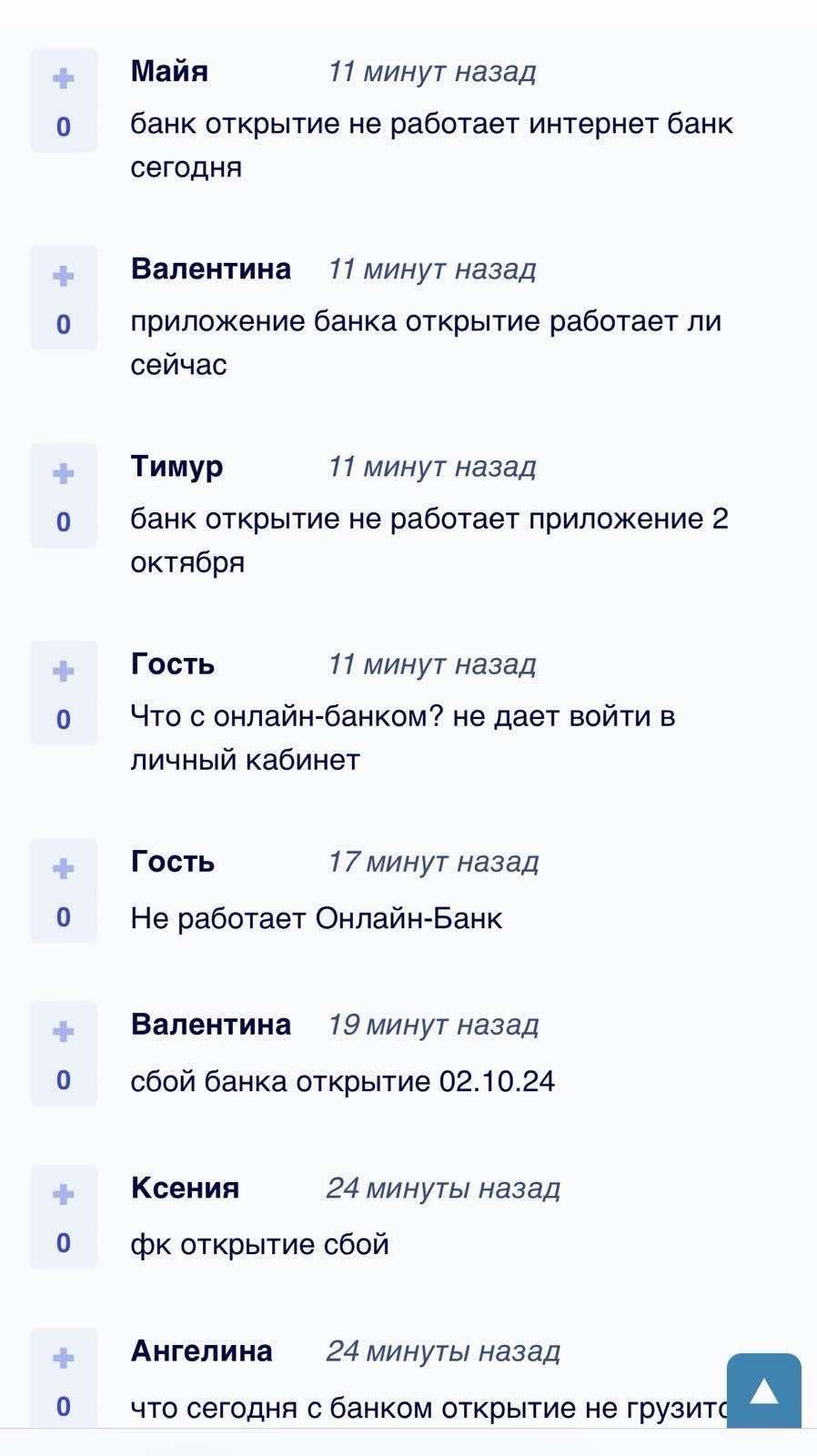Upvote Майя's comment with the plus
Viewport: 817px width, 1456px height.
(x=63, y=79)
